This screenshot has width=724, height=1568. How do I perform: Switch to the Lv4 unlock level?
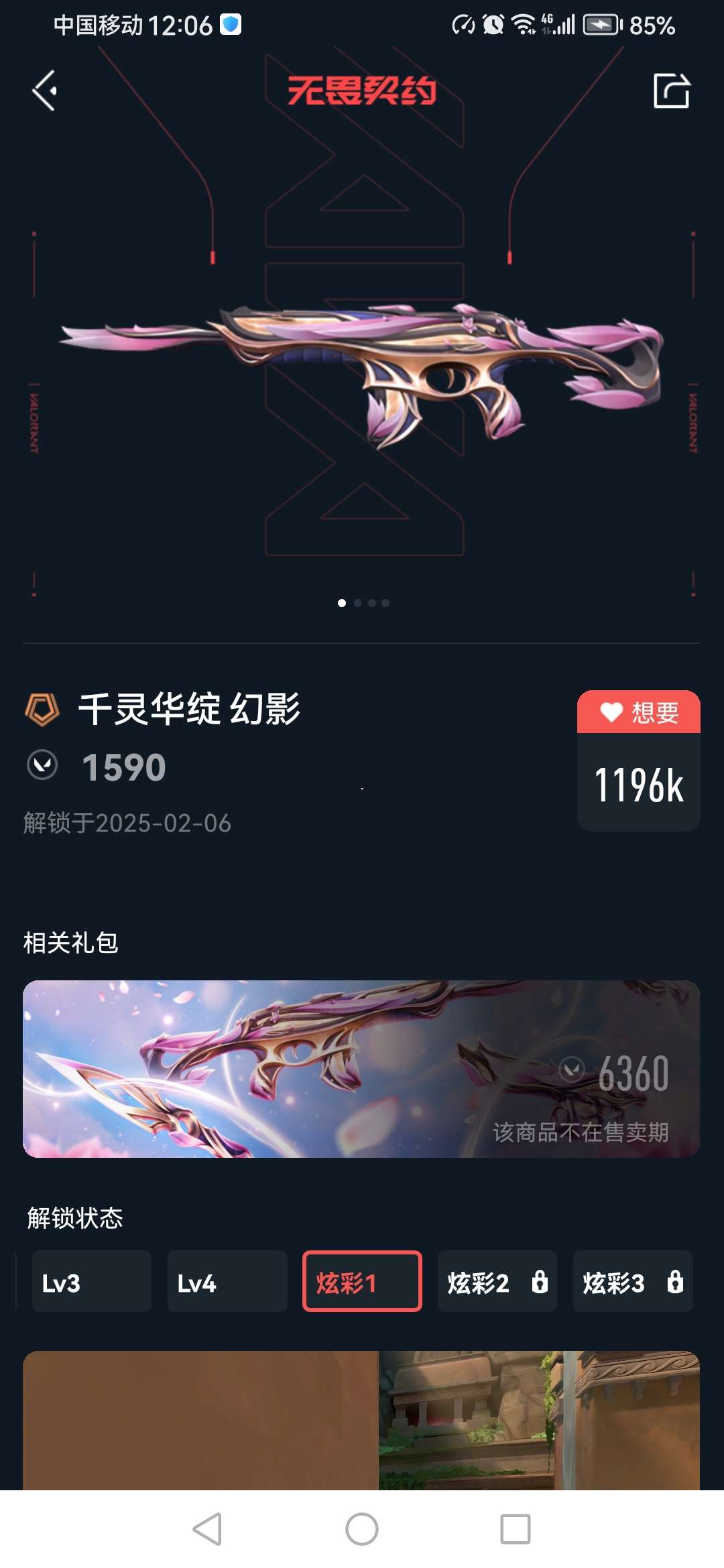[227, 1281]
